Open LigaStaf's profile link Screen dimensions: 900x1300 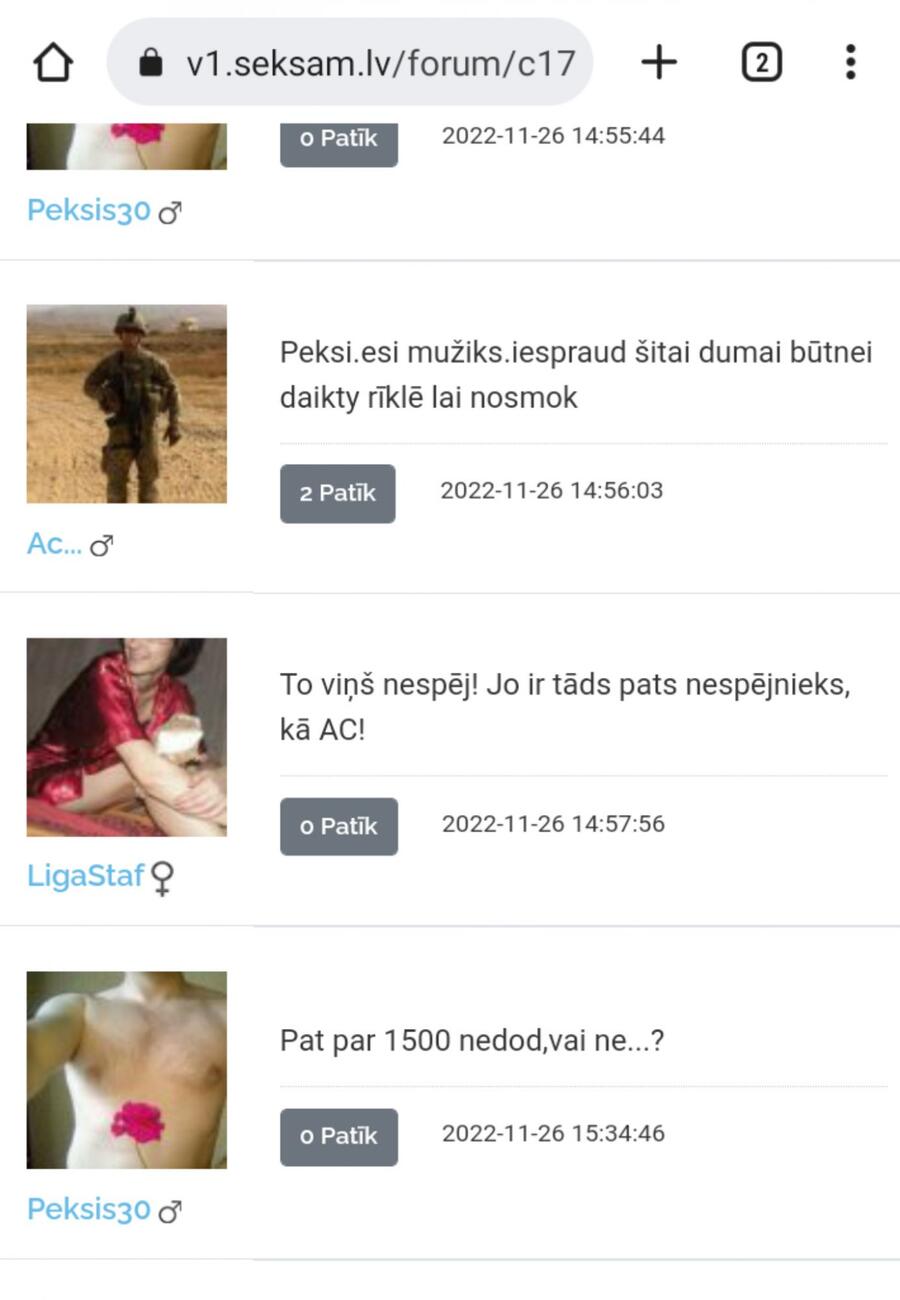(86, 876)
